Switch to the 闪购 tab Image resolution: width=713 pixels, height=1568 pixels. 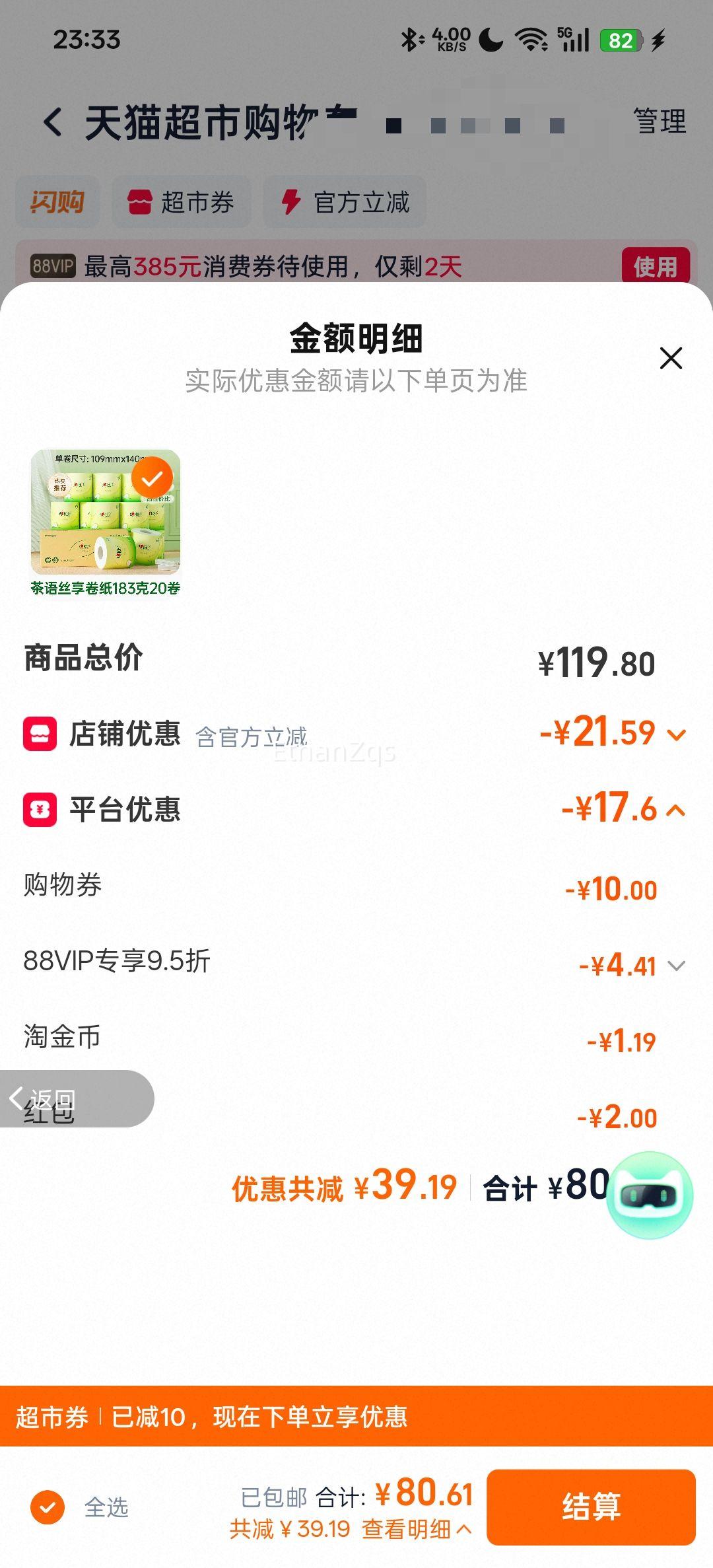tap(57, 203)
